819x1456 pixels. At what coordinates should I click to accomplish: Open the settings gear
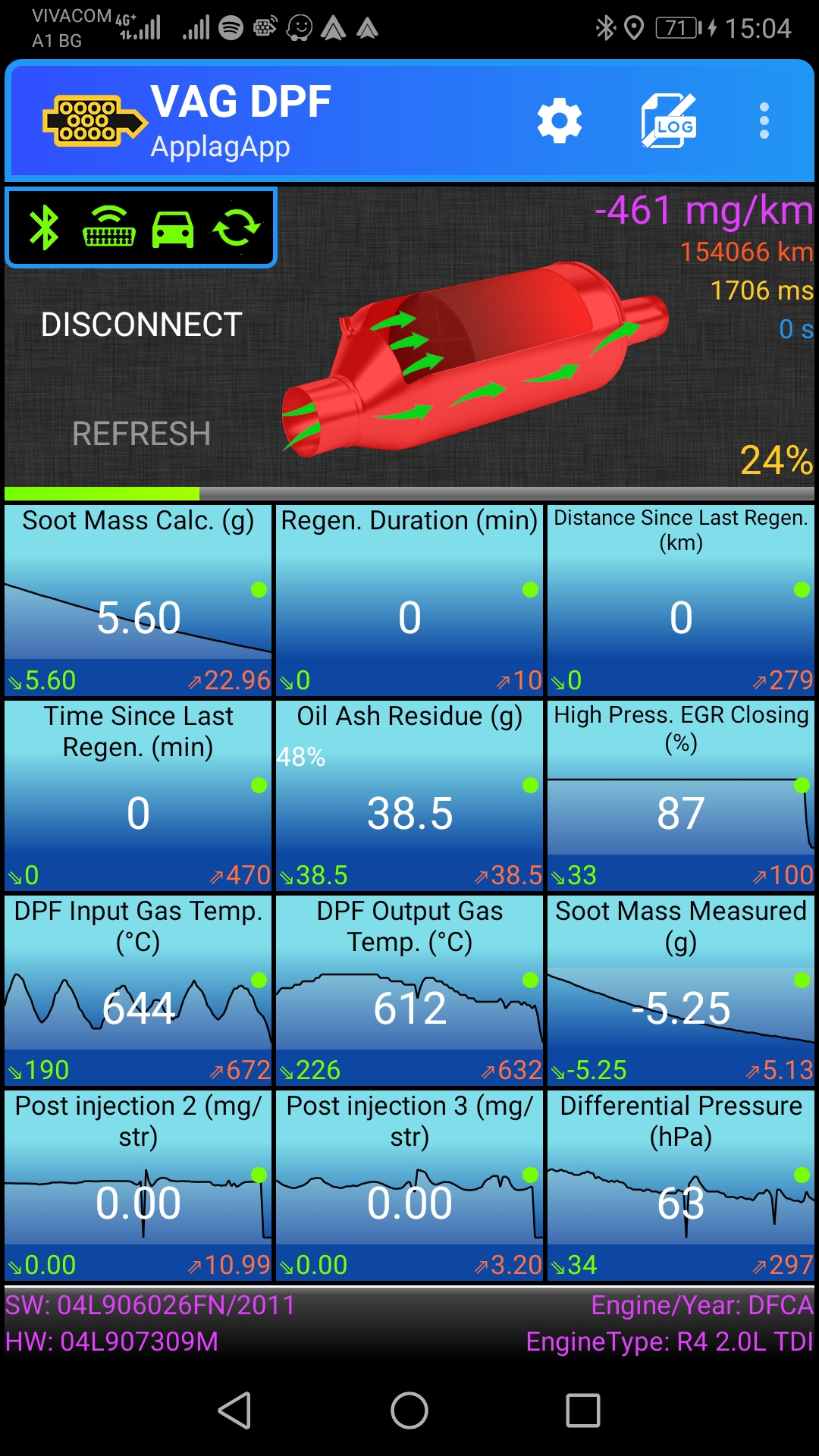[x=559, y=121]
